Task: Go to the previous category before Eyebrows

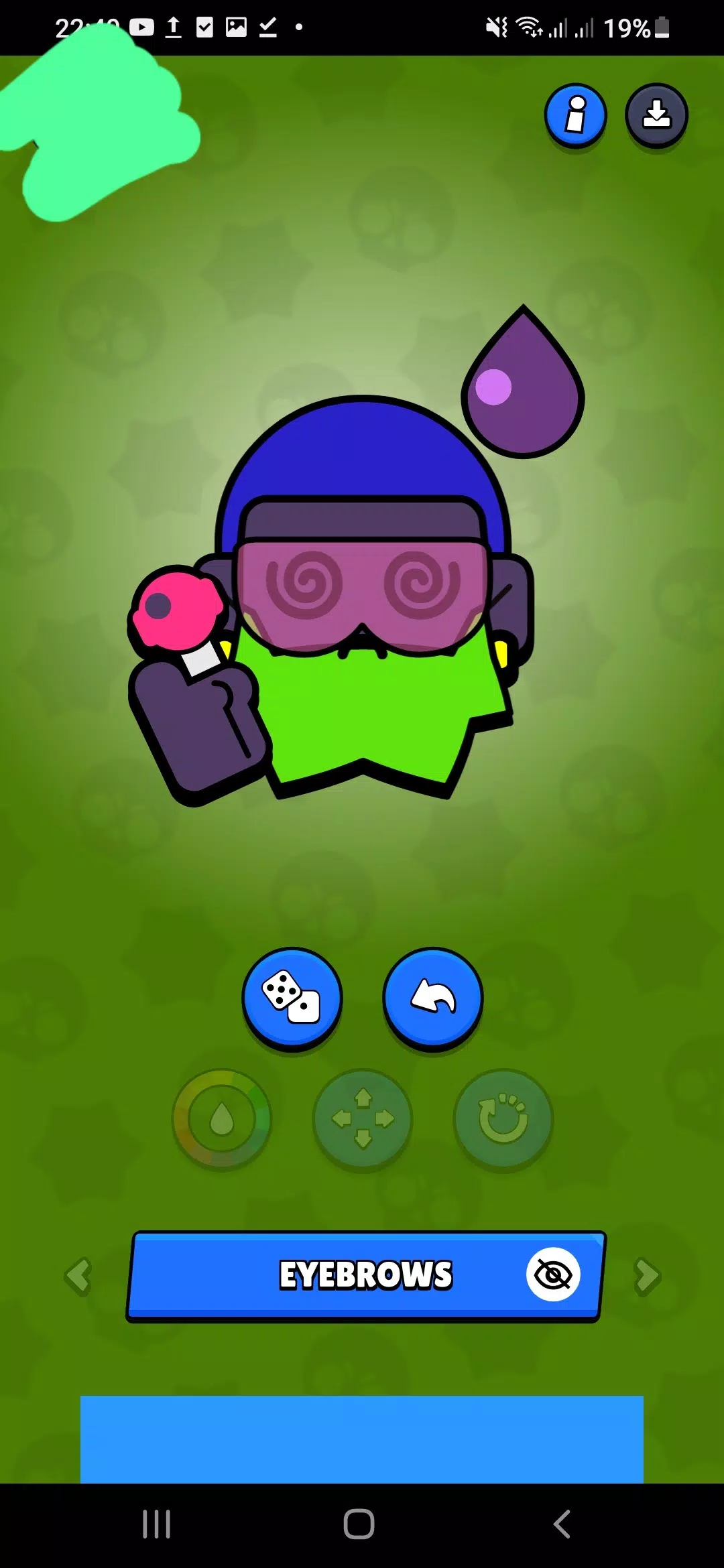Action: click(78, 1276)
